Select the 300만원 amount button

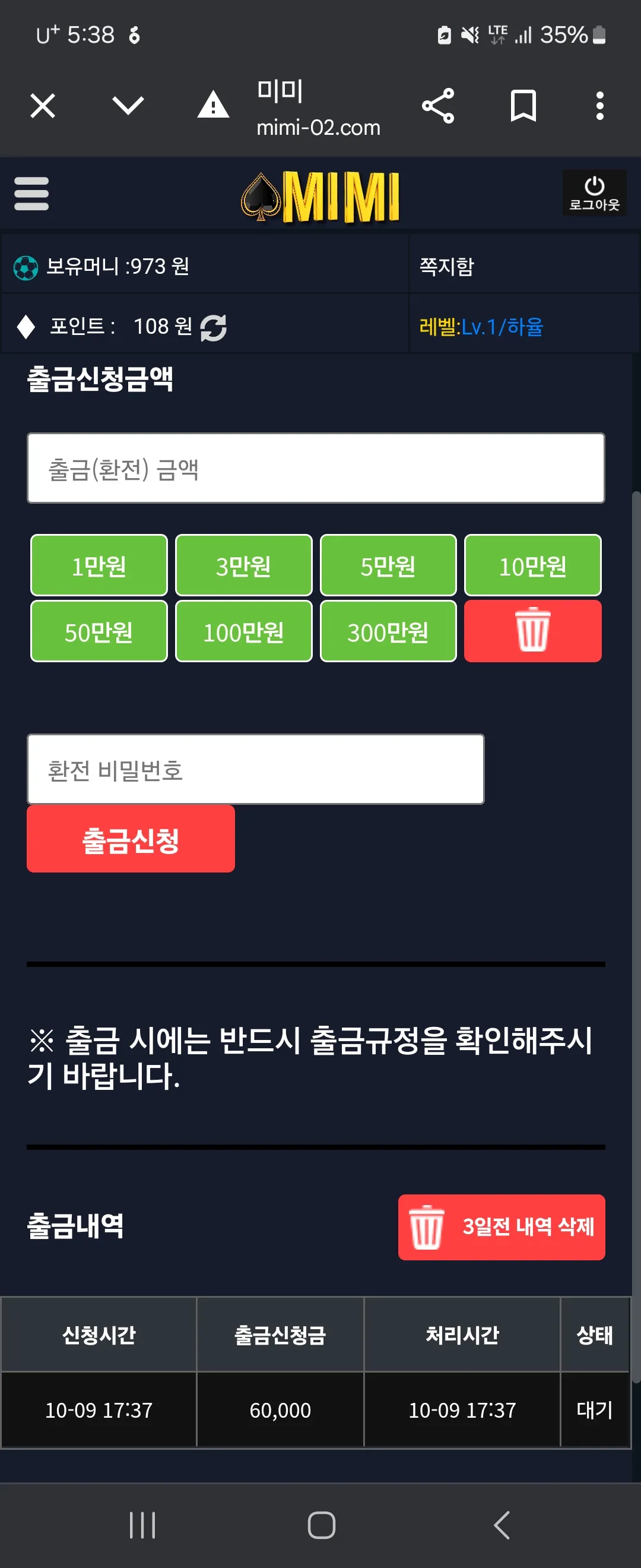tap(388, 631)
